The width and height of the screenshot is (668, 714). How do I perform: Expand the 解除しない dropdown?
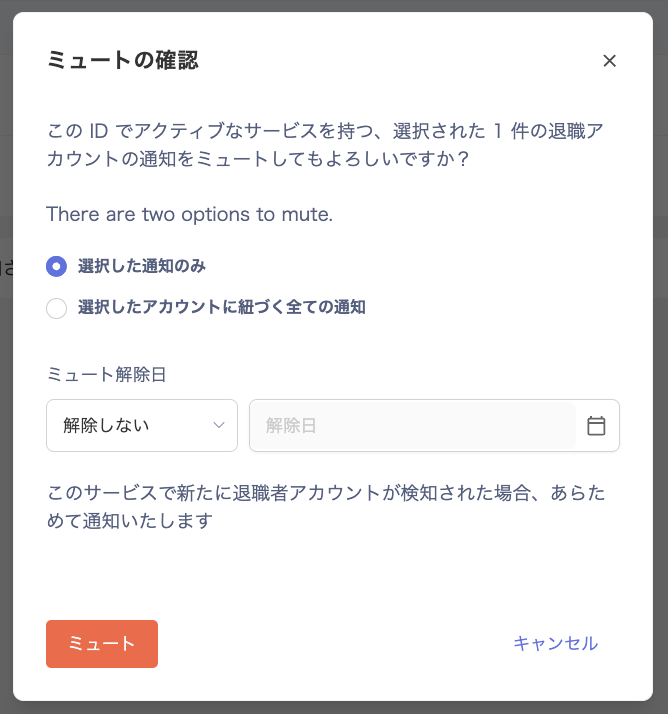point(142,425)
